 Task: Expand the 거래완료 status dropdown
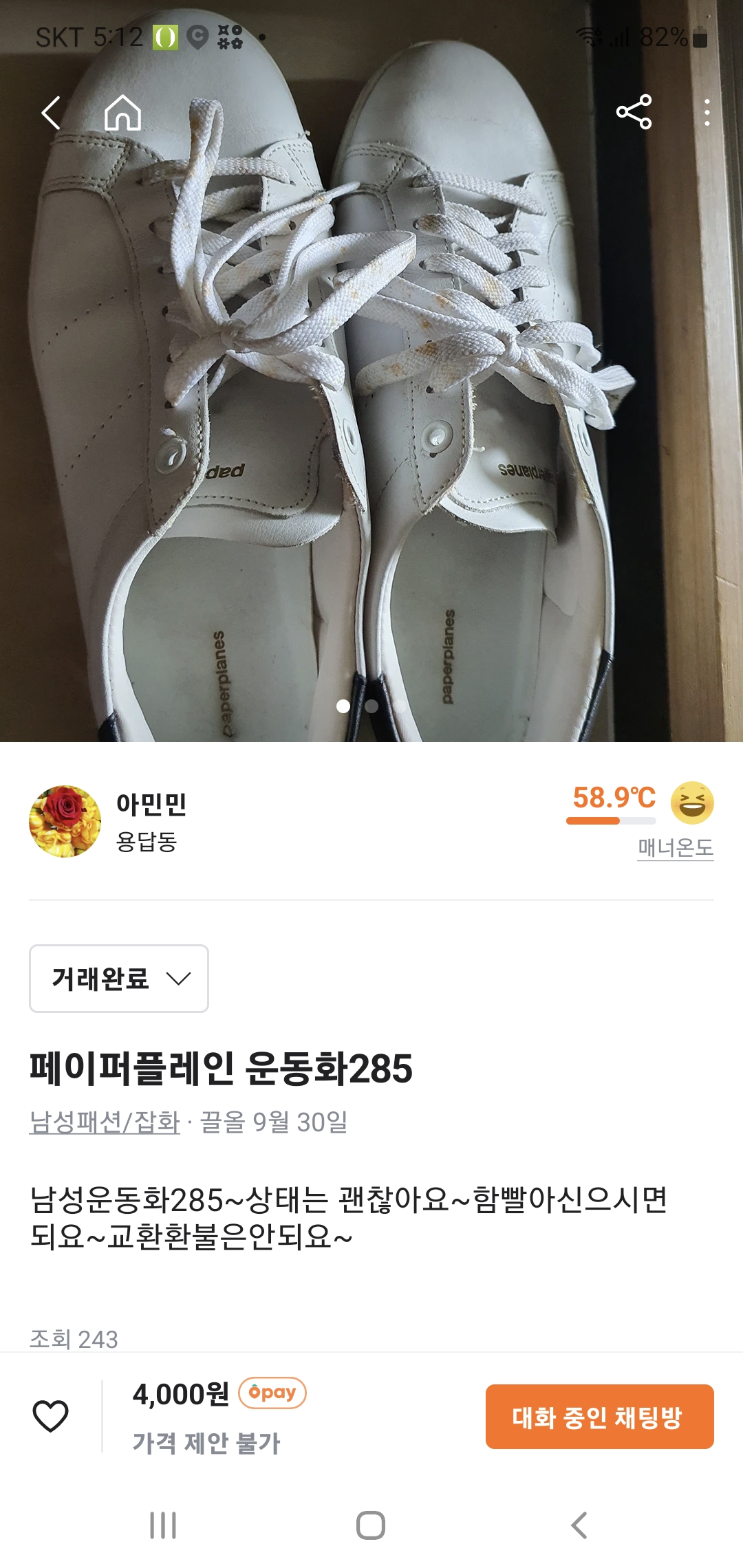pos(119,978)
